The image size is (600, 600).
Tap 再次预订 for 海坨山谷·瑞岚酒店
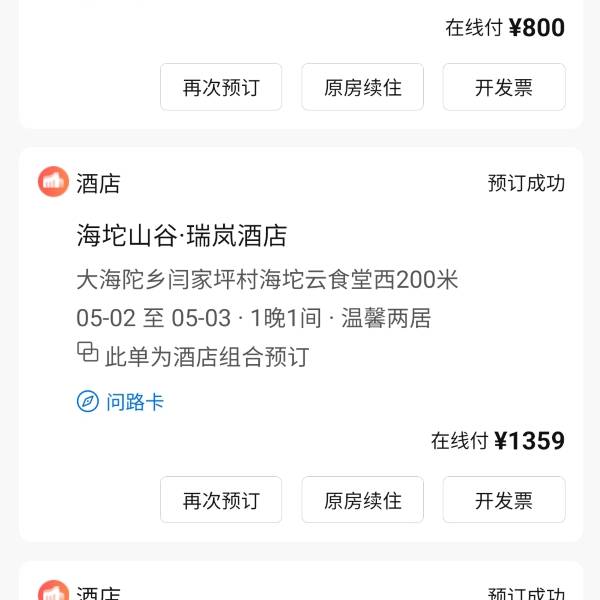[x=221, y=500]
